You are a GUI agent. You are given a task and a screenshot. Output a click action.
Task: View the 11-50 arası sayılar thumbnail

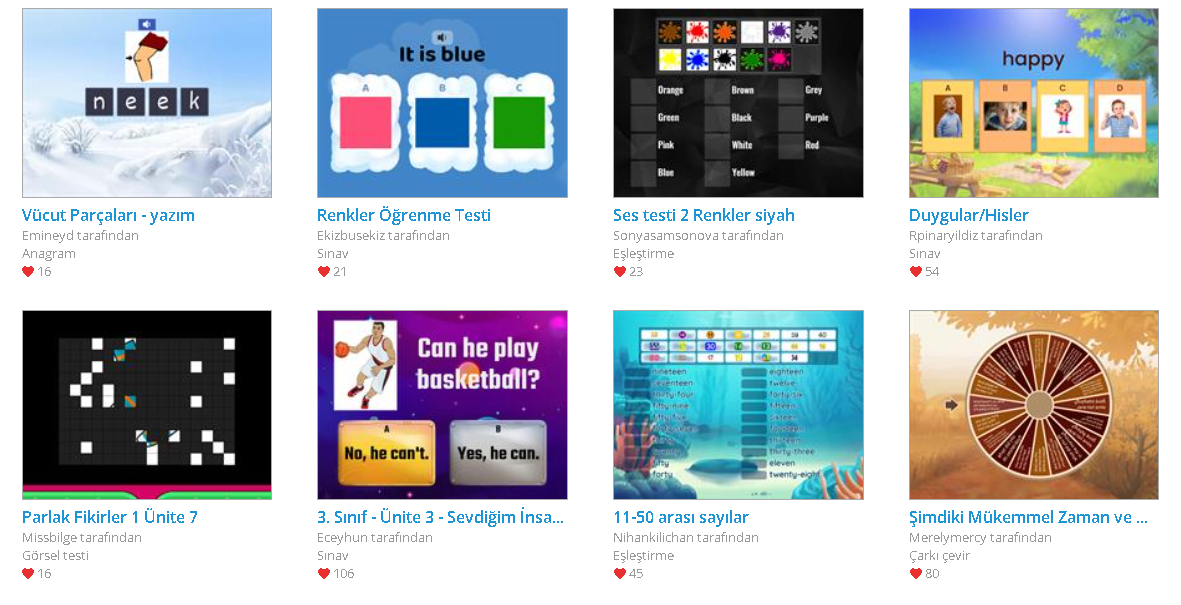[x=738, y=404]
